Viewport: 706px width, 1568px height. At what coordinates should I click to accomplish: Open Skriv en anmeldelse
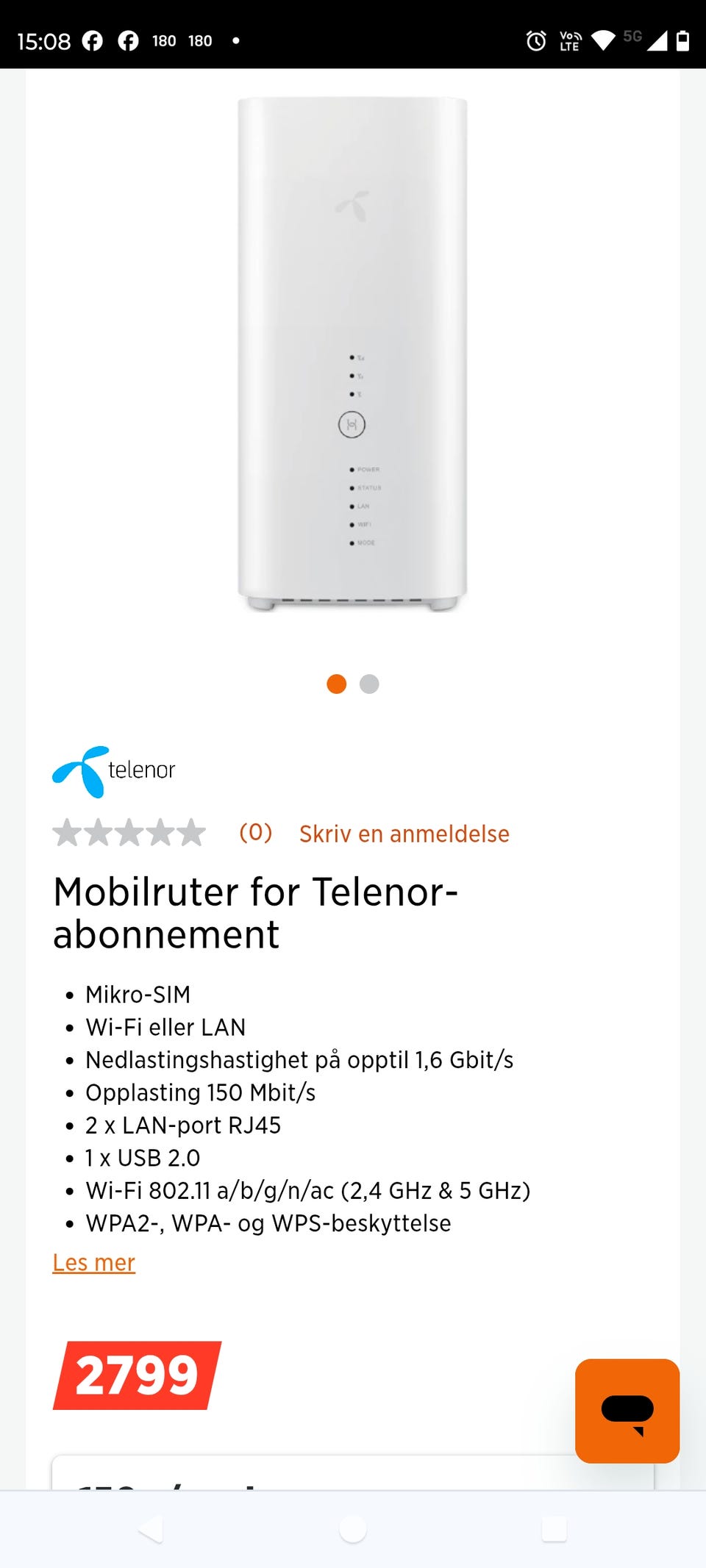[404, 833]
